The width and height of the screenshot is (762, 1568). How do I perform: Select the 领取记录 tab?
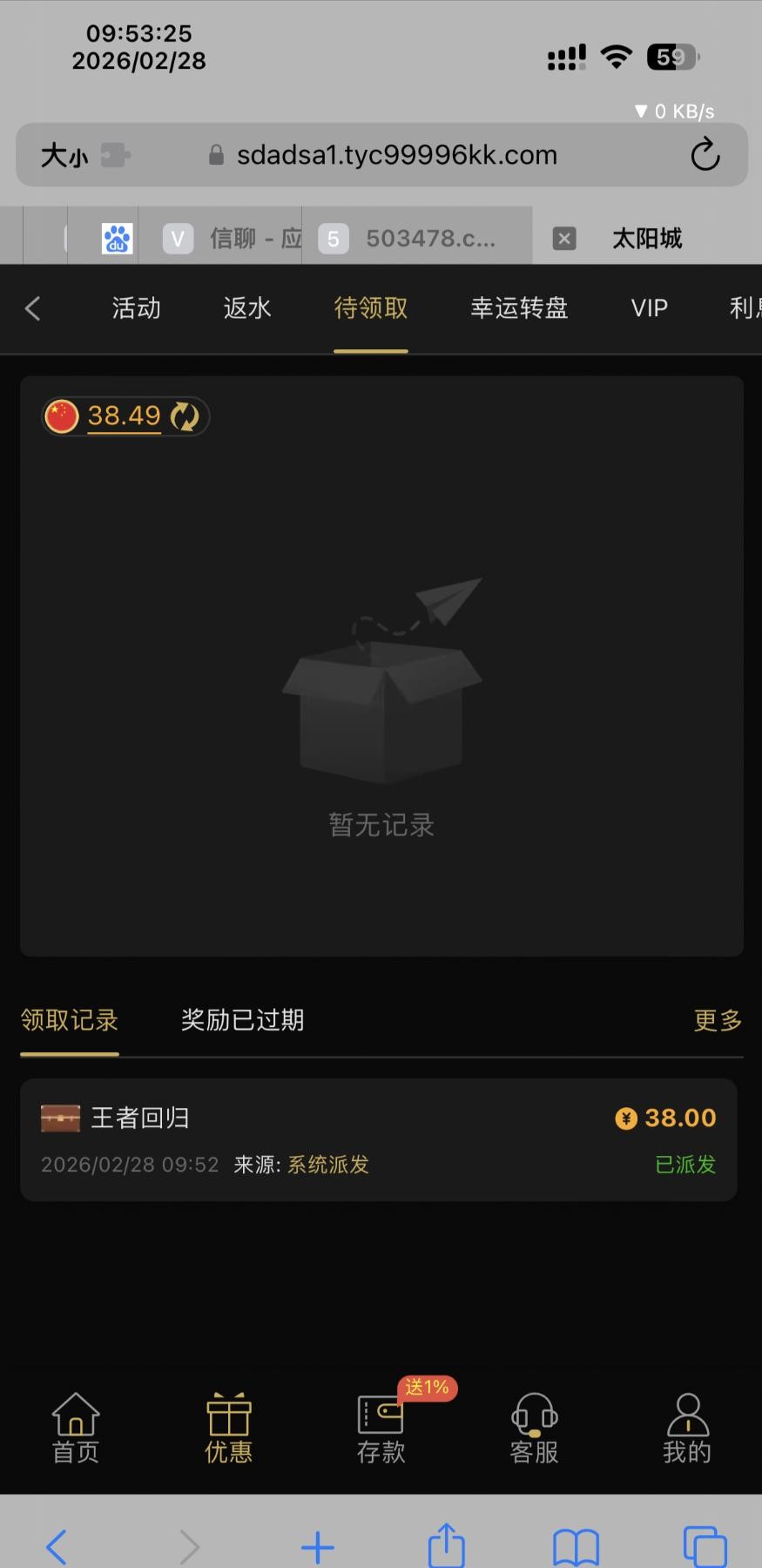tap(70, 1020)
